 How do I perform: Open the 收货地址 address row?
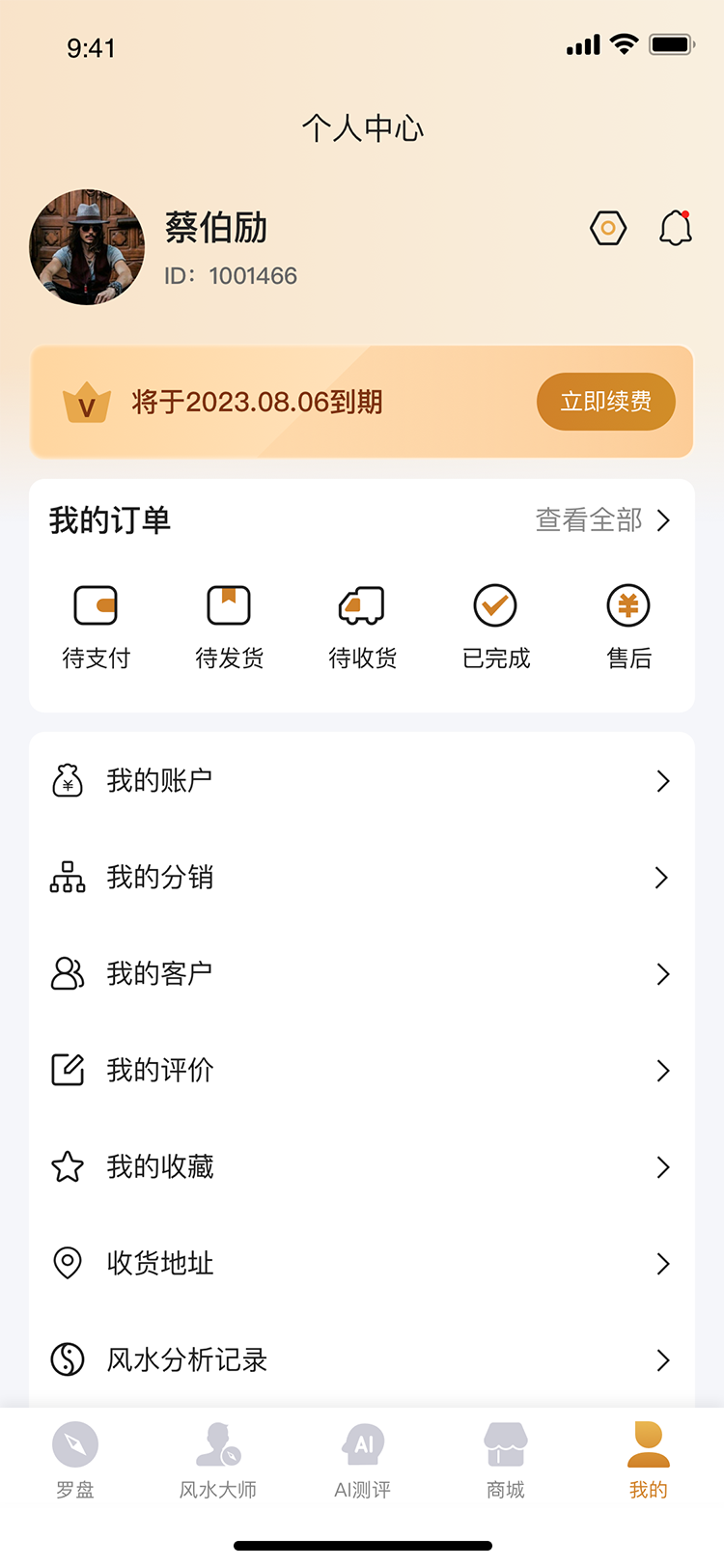[x=362, y=1264]
